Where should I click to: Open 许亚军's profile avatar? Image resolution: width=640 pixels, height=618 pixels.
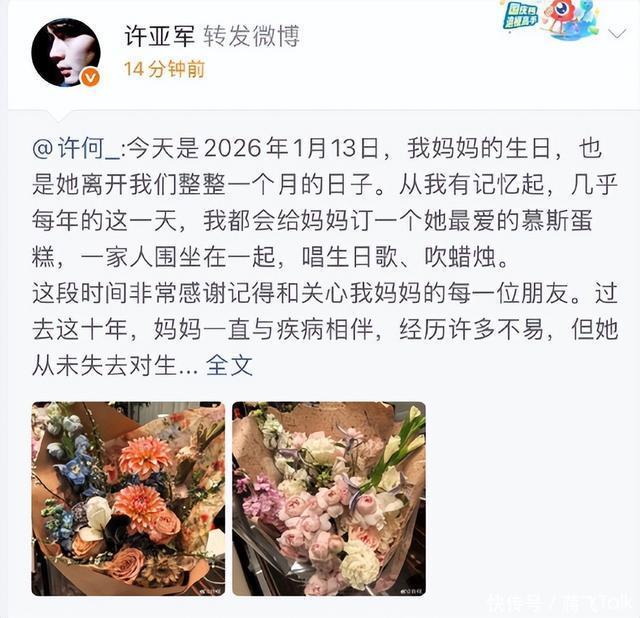click(65, 52)
